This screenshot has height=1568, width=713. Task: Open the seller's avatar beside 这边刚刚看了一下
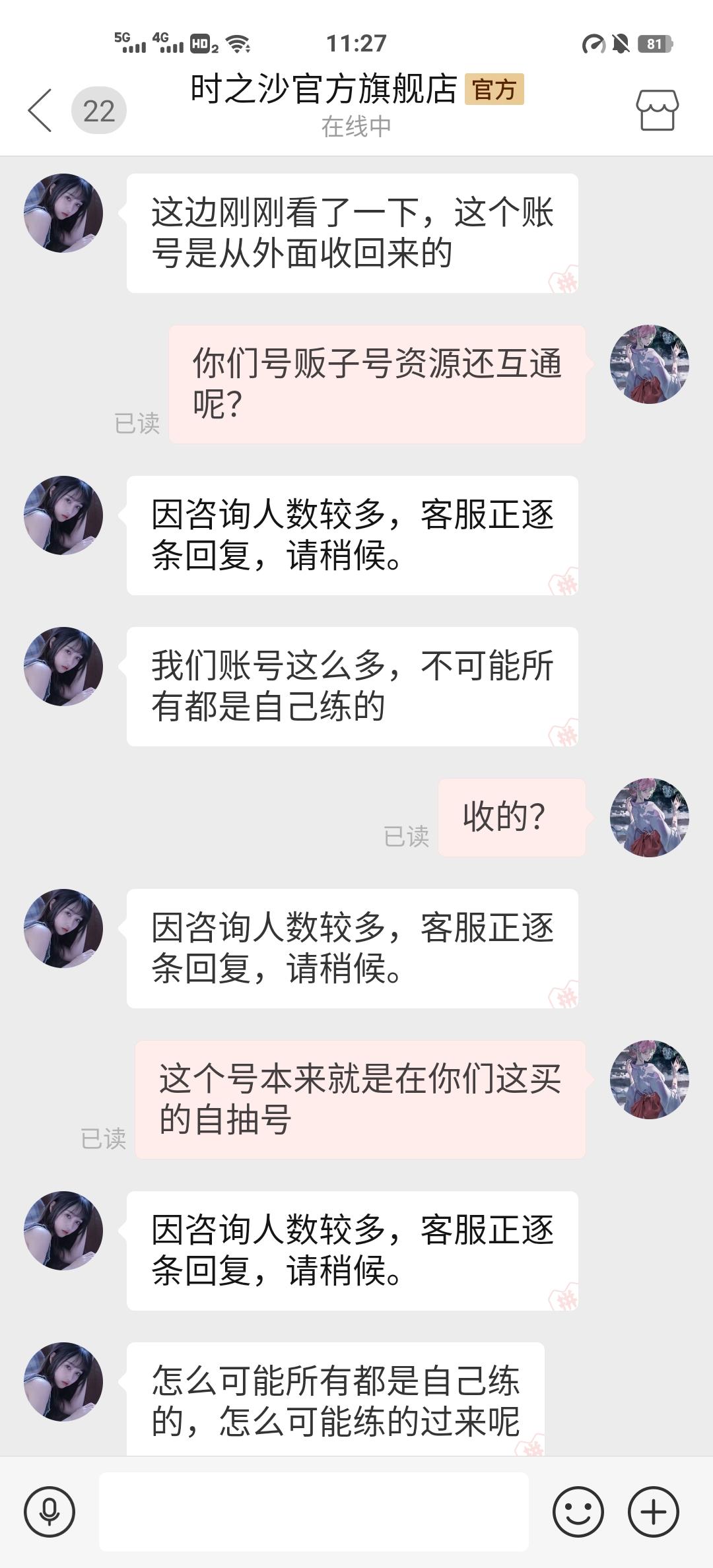point(63,213)
